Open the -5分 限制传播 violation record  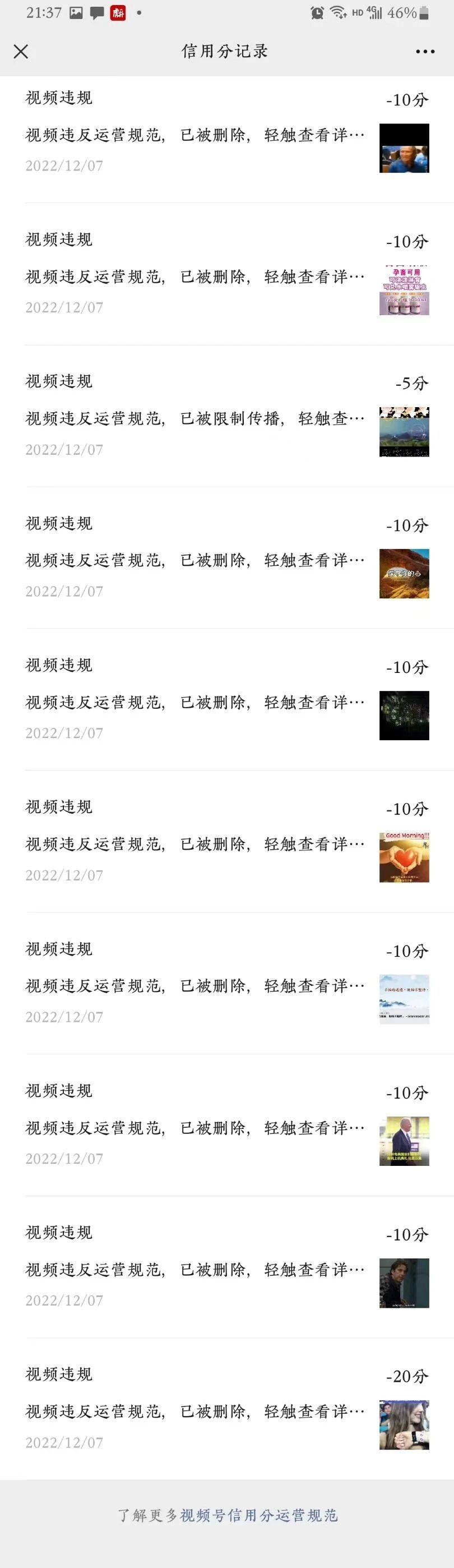[194, 418]
